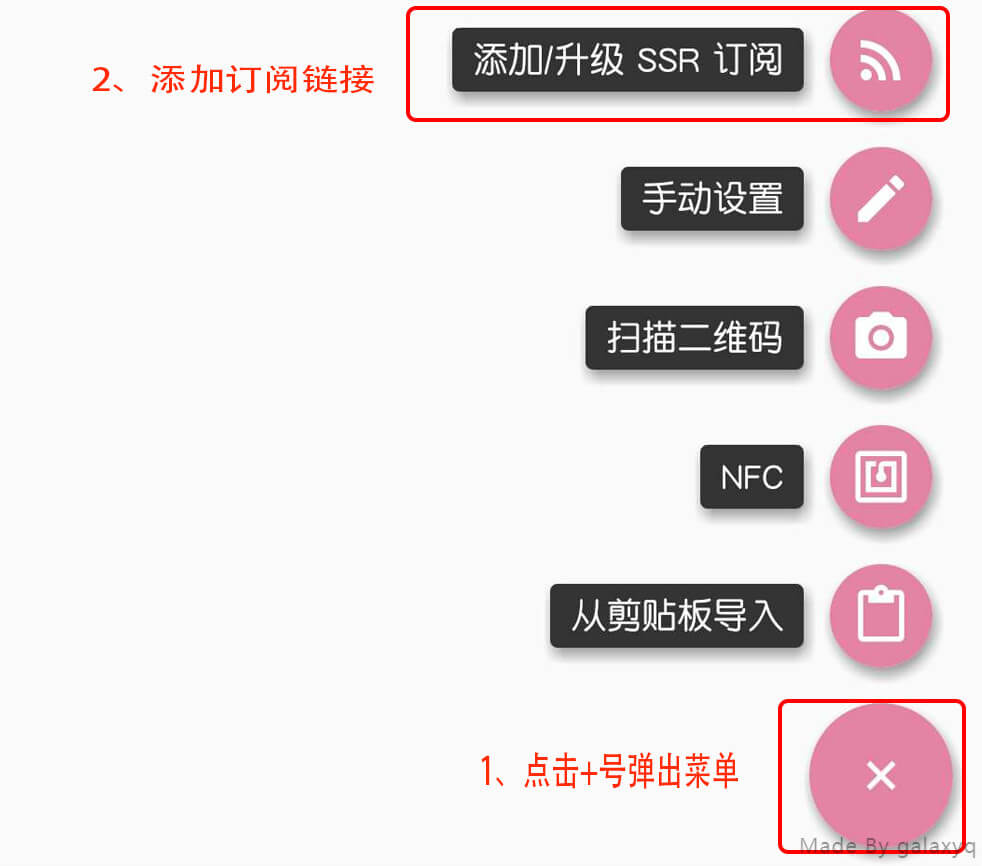Close the floating action menu
Screen dimensions: 982x866
click(880, 775)
